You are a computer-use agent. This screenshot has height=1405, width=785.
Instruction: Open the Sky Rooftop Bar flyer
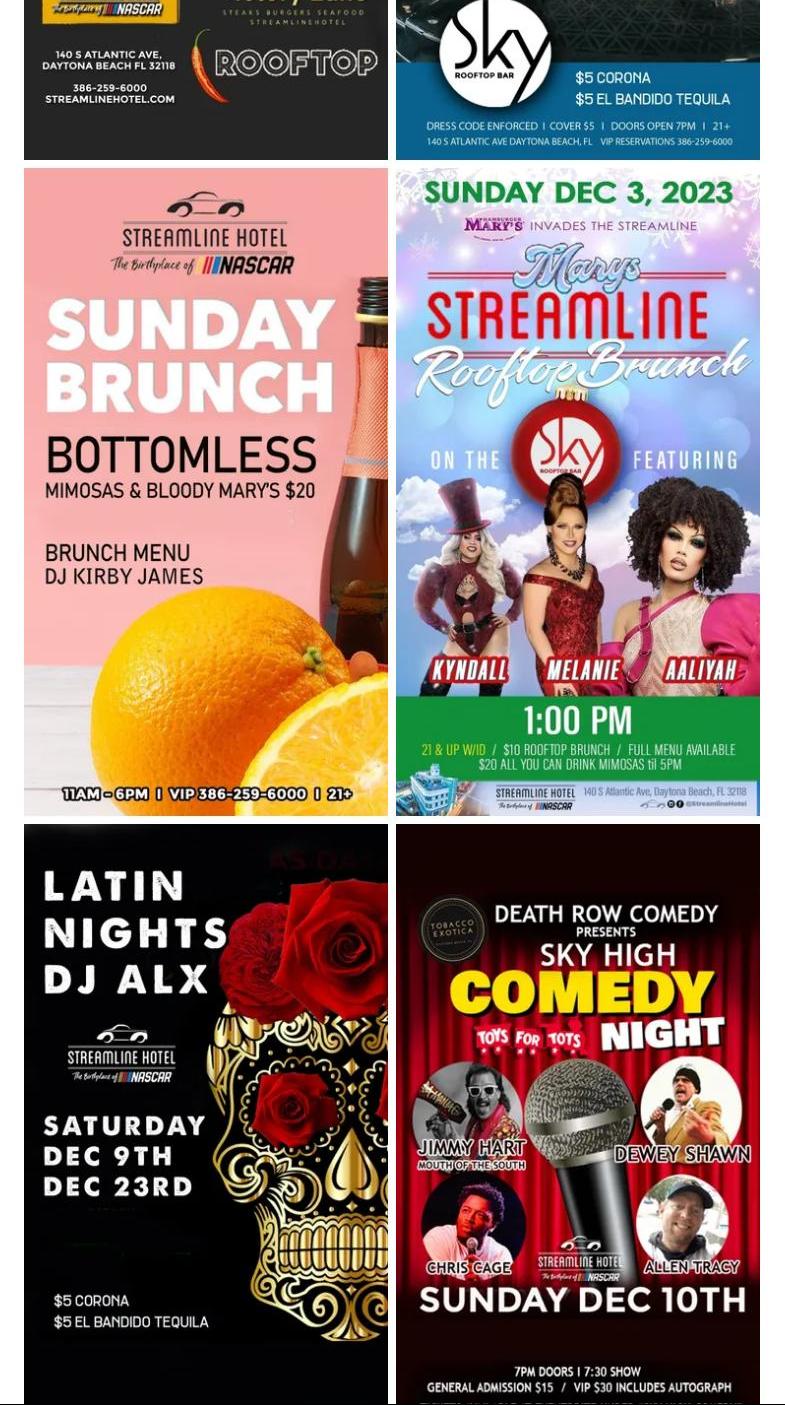pos(577,79)
